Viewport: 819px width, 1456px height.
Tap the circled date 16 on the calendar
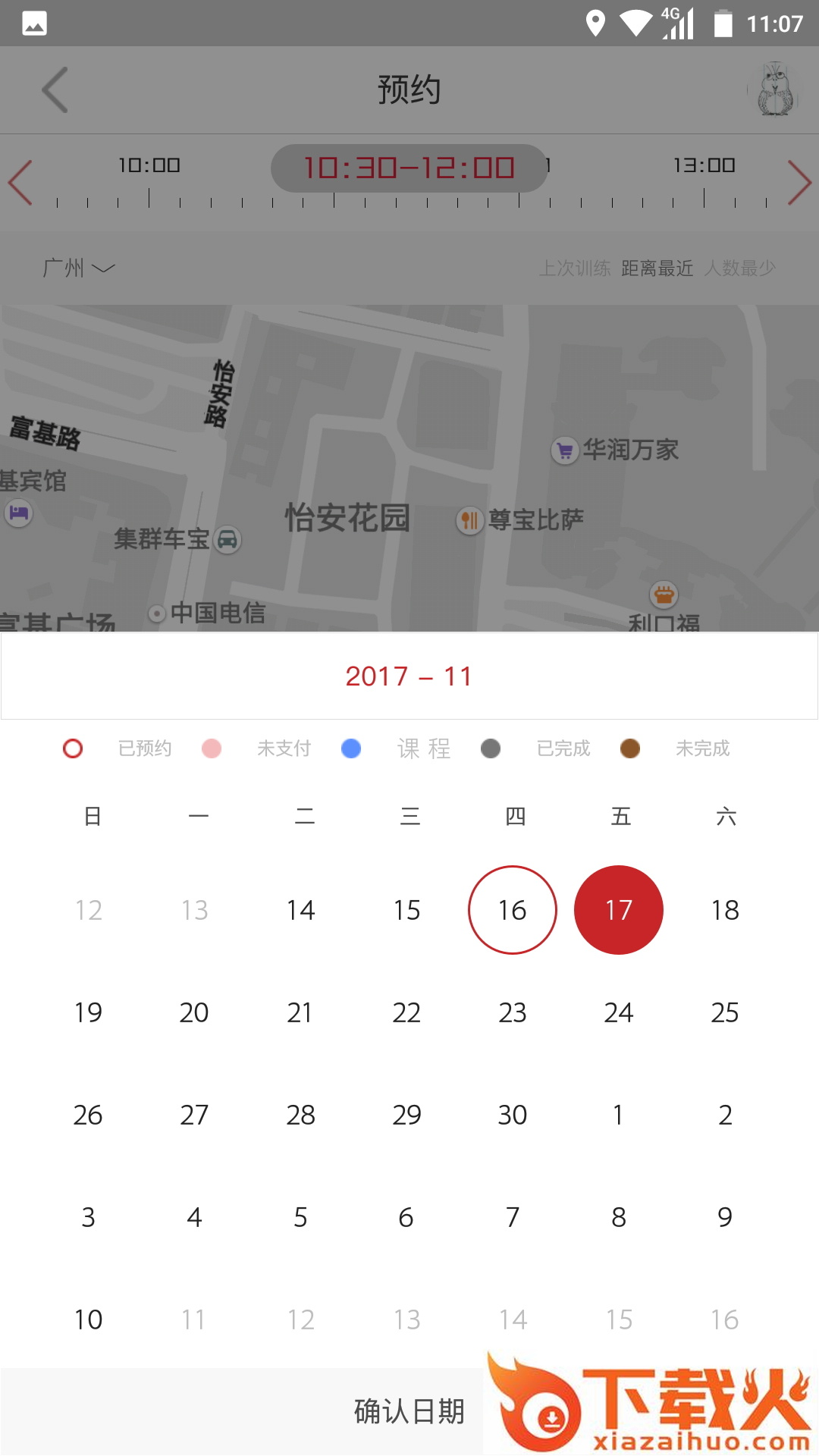click(x=513, y=909)
